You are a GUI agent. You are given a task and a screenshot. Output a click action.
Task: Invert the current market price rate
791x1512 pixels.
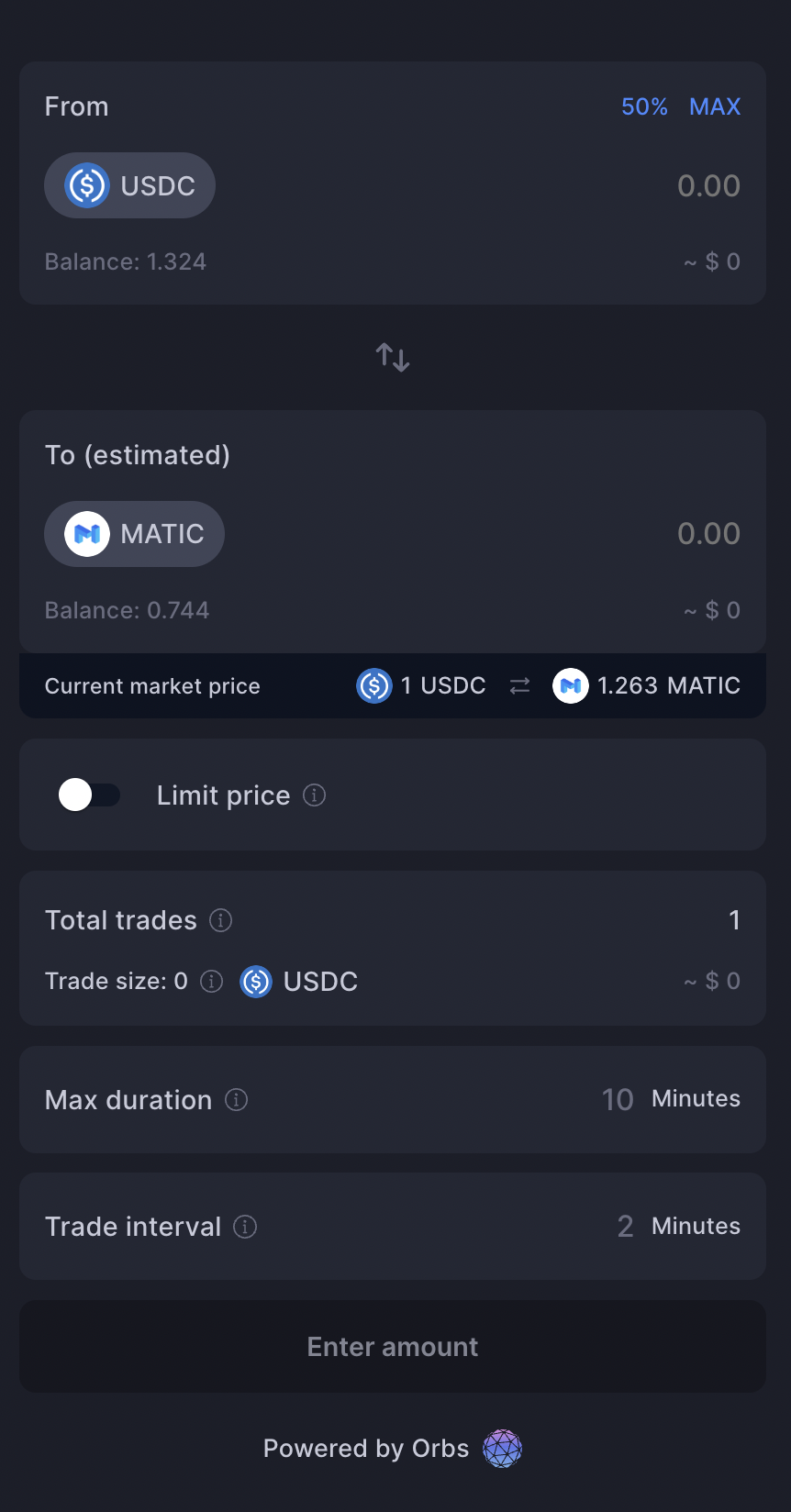520,685
